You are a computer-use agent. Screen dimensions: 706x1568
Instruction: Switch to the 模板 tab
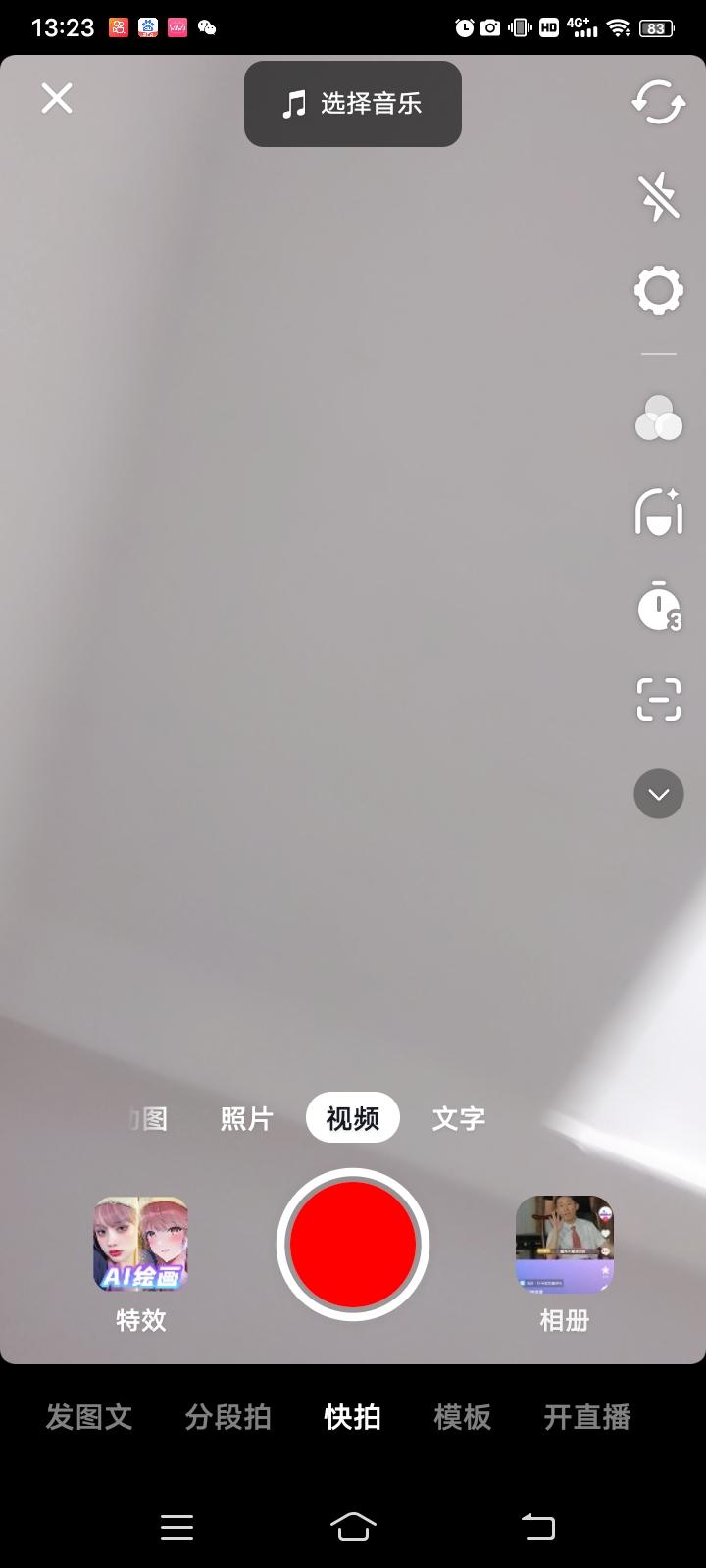tap(461, 1418)
